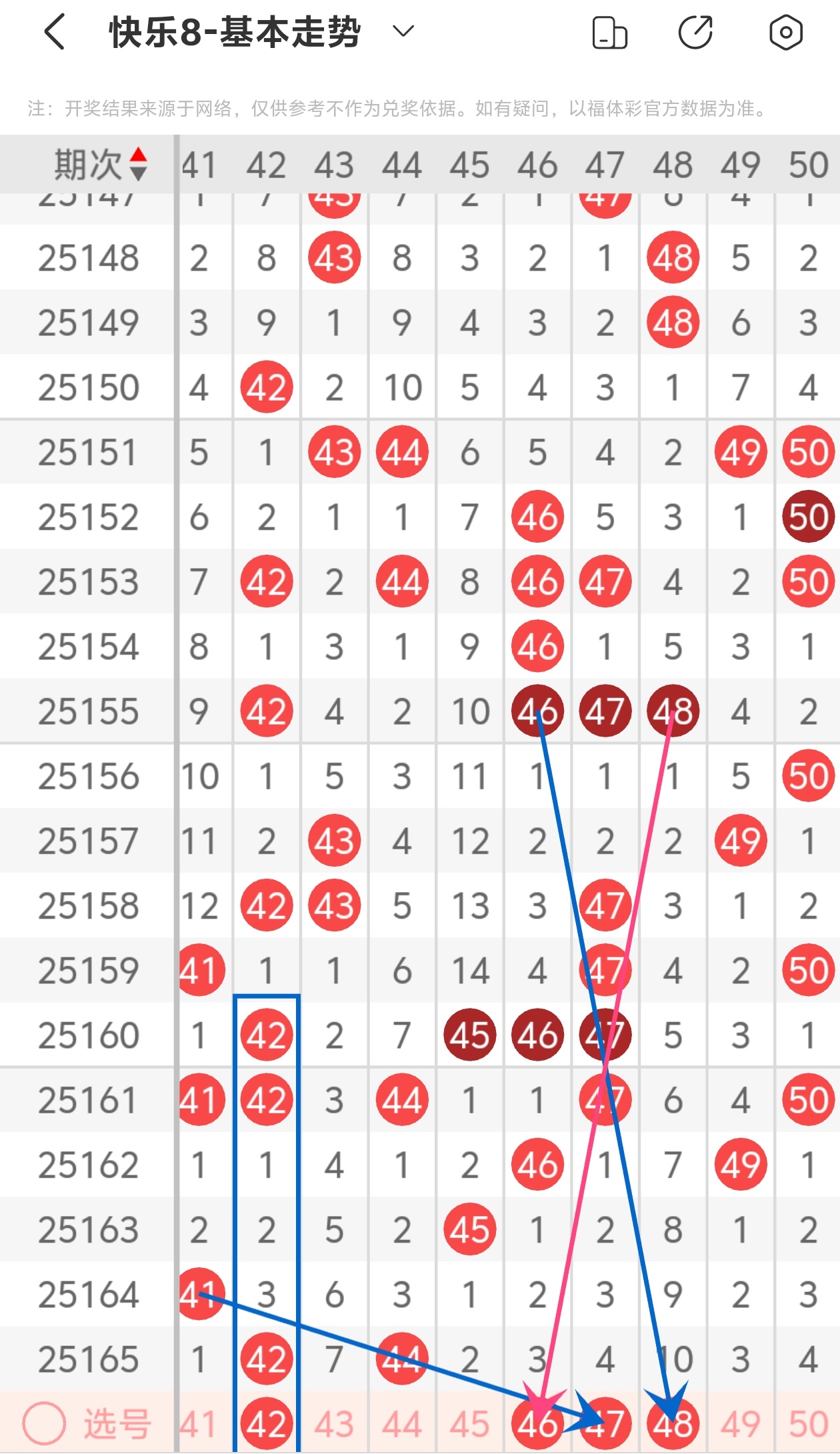Switch screen orientation with the device icon
This screenshot has width=840, height=1454.
(x=609, y=33)
